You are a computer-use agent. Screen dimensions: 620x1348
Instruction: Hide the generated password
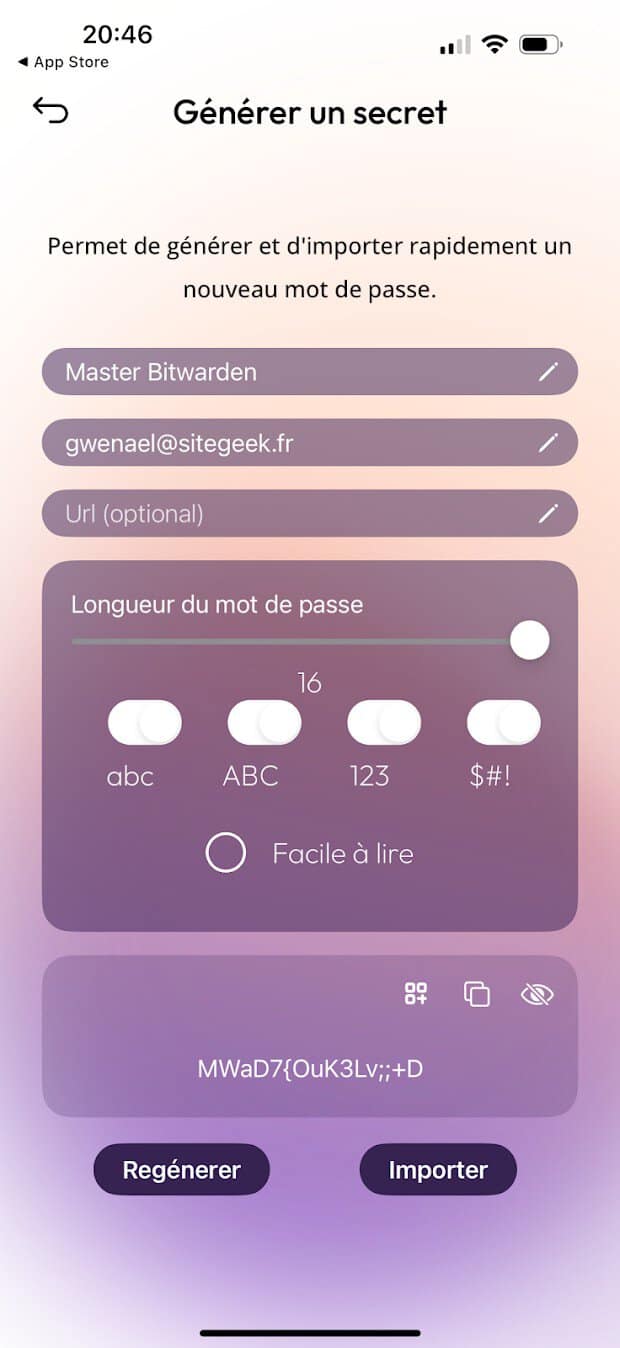pos(538,994)
